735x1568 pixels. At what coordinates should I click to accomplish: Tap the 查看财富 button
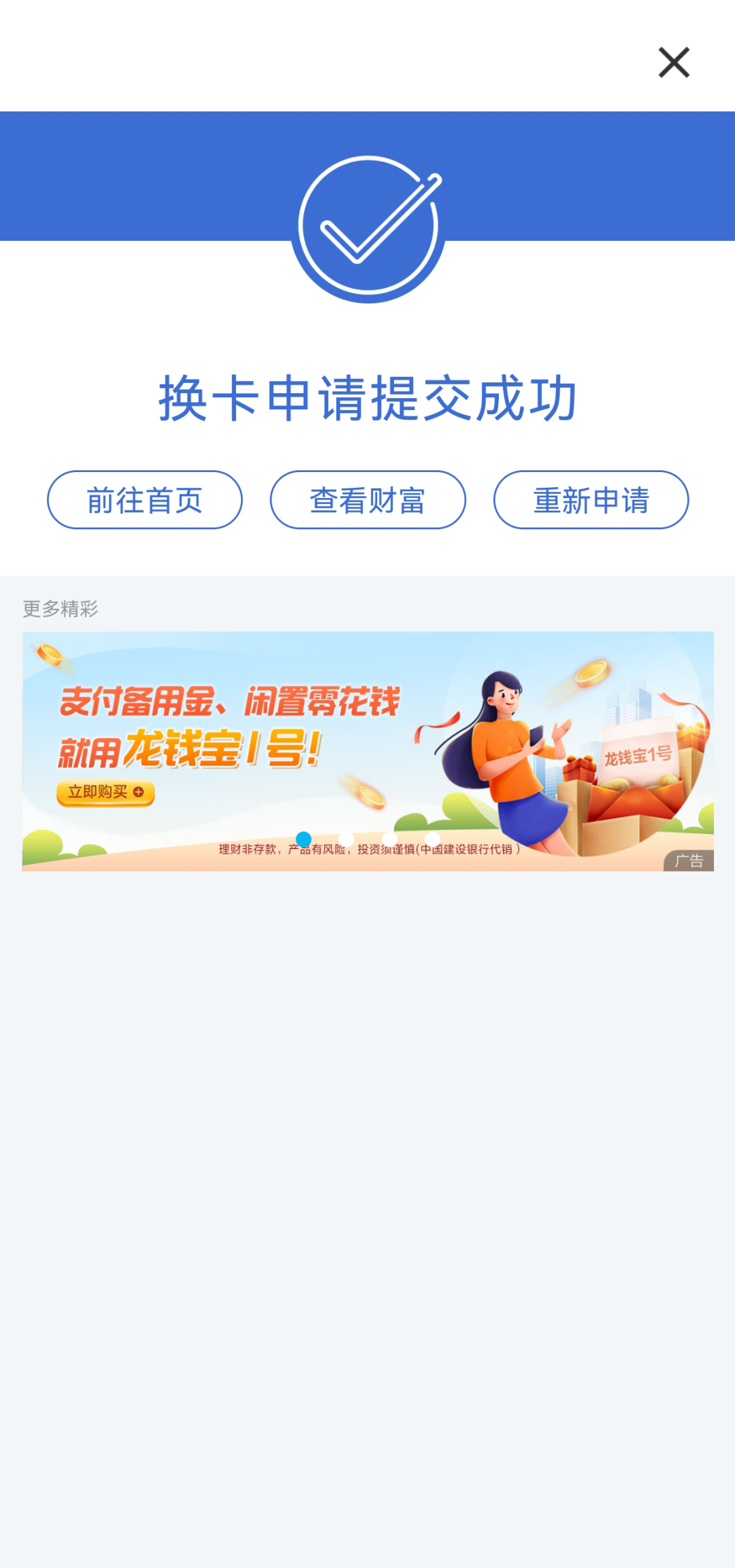pyautogui.click(x=367, y=499)
